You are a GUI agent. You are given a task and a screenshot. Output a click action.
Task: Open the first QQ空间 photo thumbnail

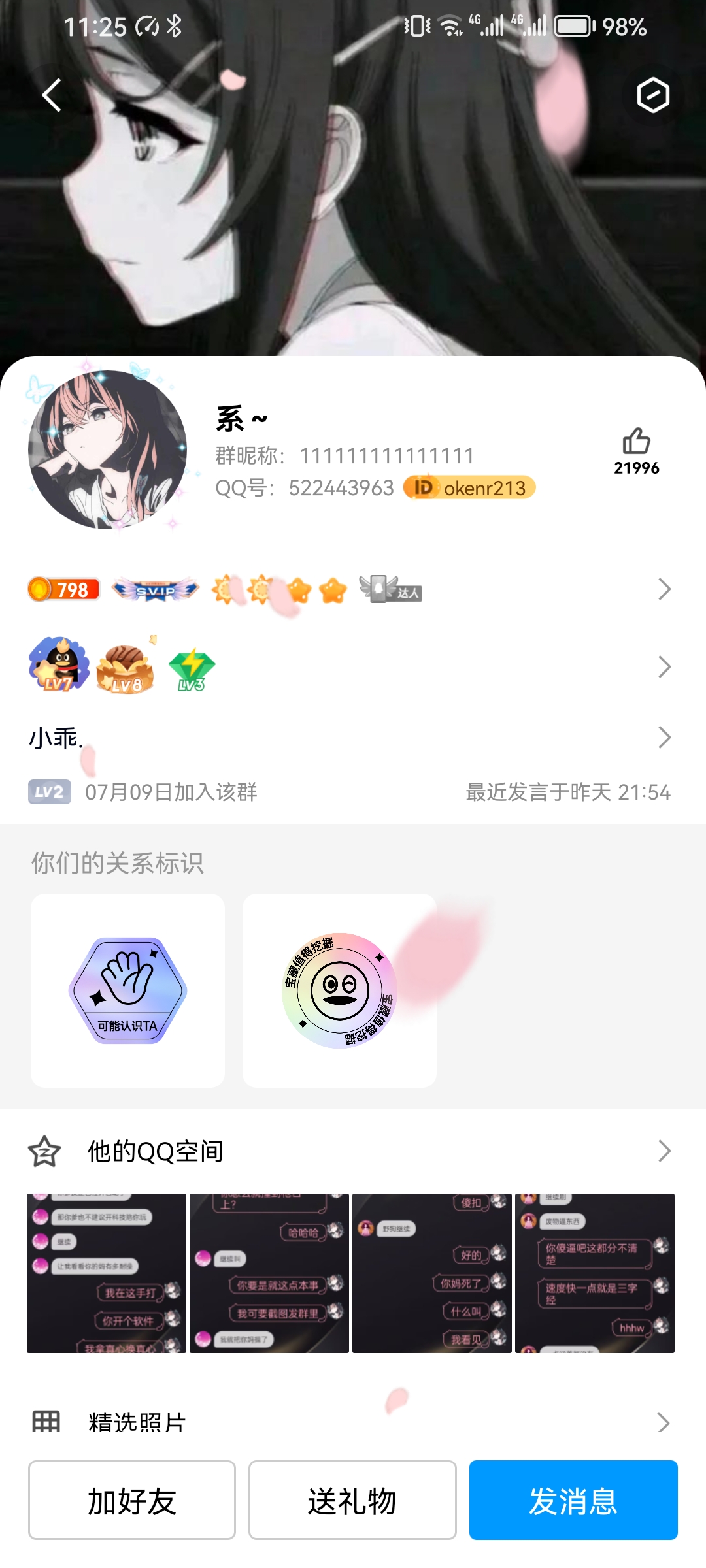point(107,1273)
